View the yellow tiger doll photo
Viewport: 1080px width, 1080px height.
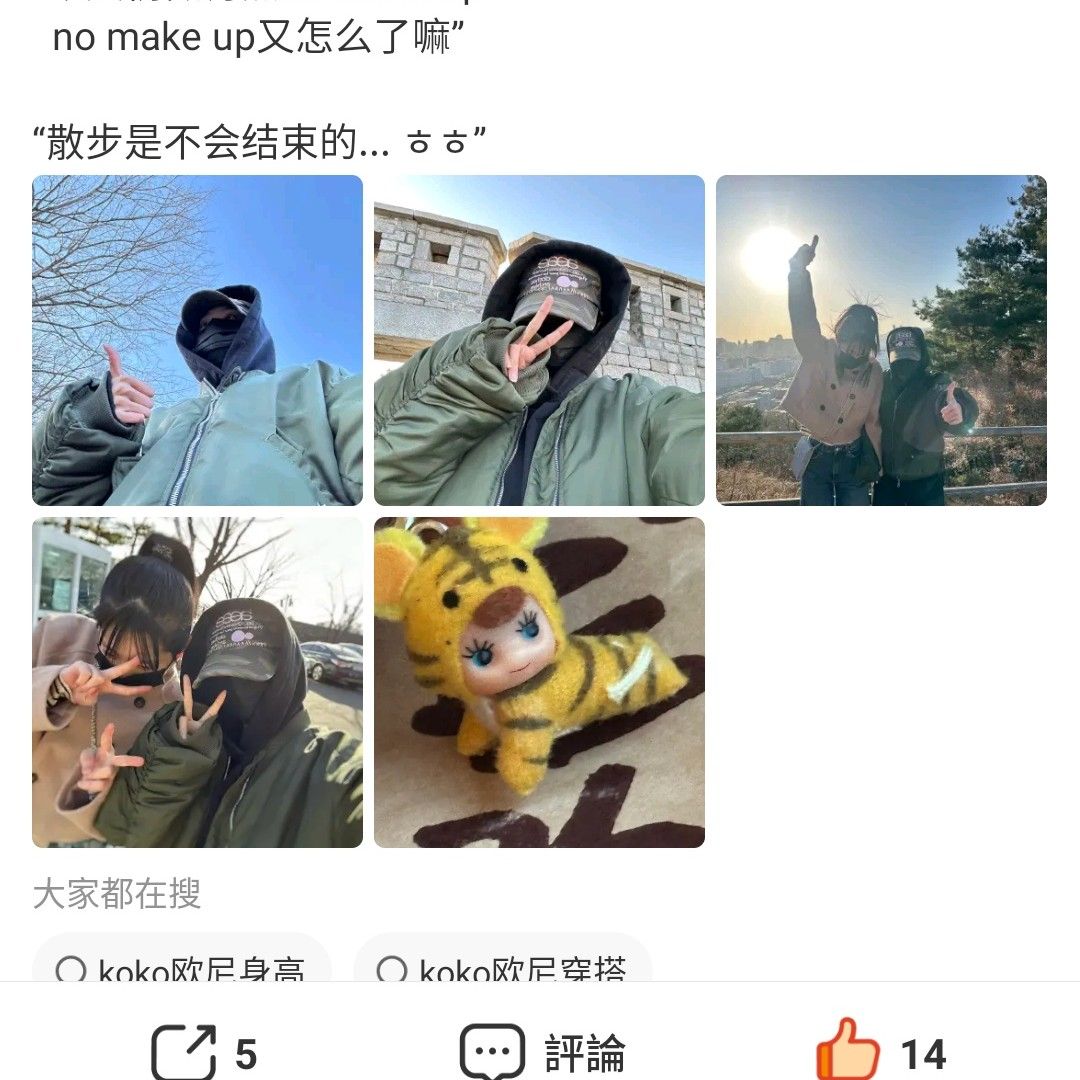[x=539, y=682]
